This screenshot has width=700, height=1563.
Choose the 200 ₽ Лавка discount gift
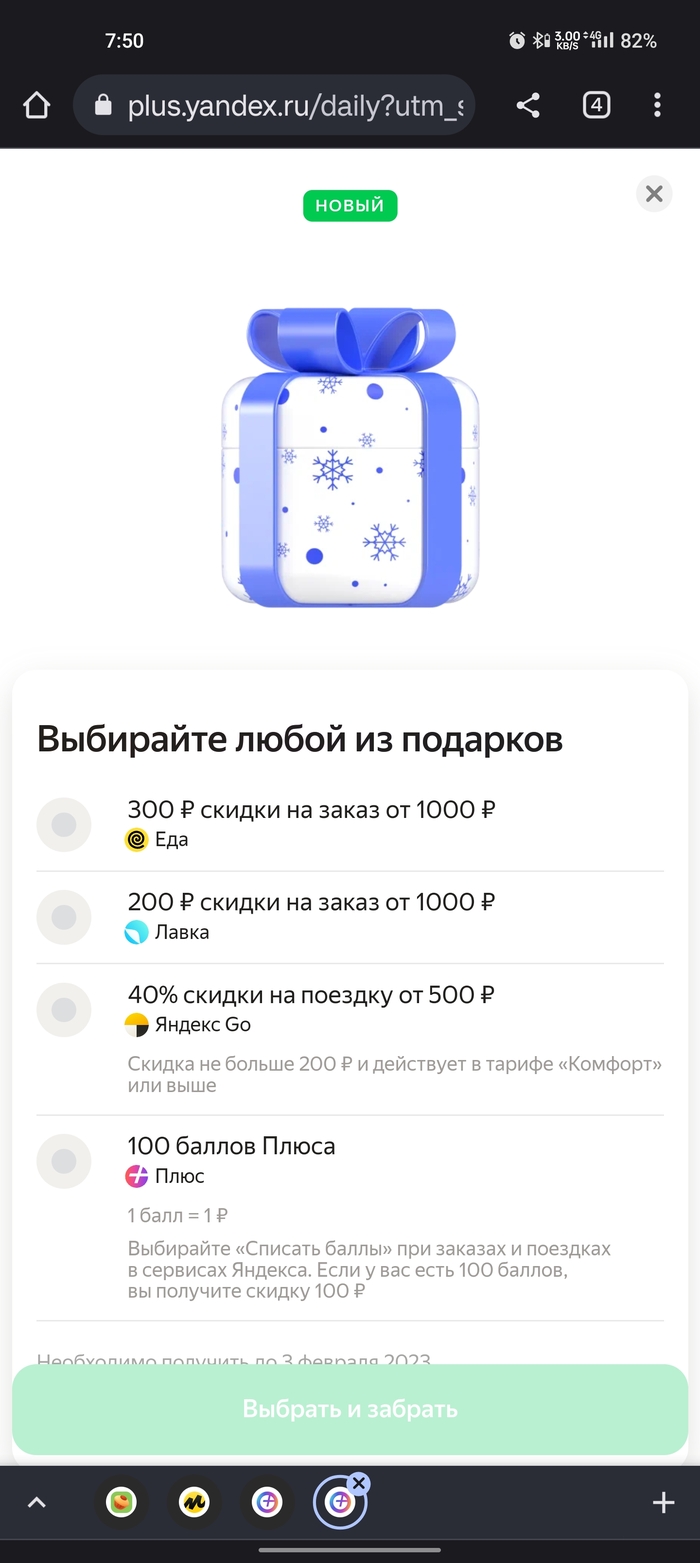point(64,917)
